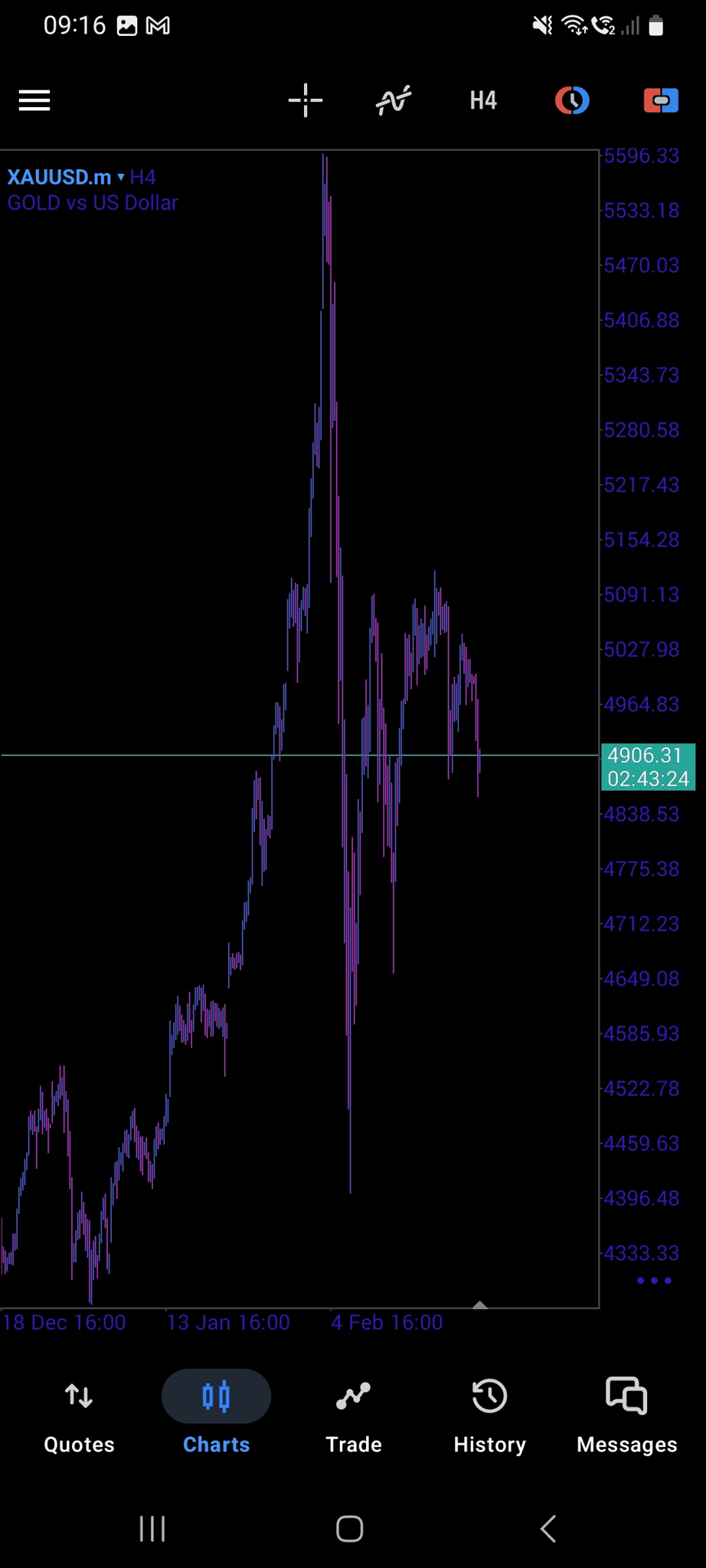Image resolution: width=706 pixels, height=1568 pixels.
Task: Go back using system back button
Action: [547, 1529]
